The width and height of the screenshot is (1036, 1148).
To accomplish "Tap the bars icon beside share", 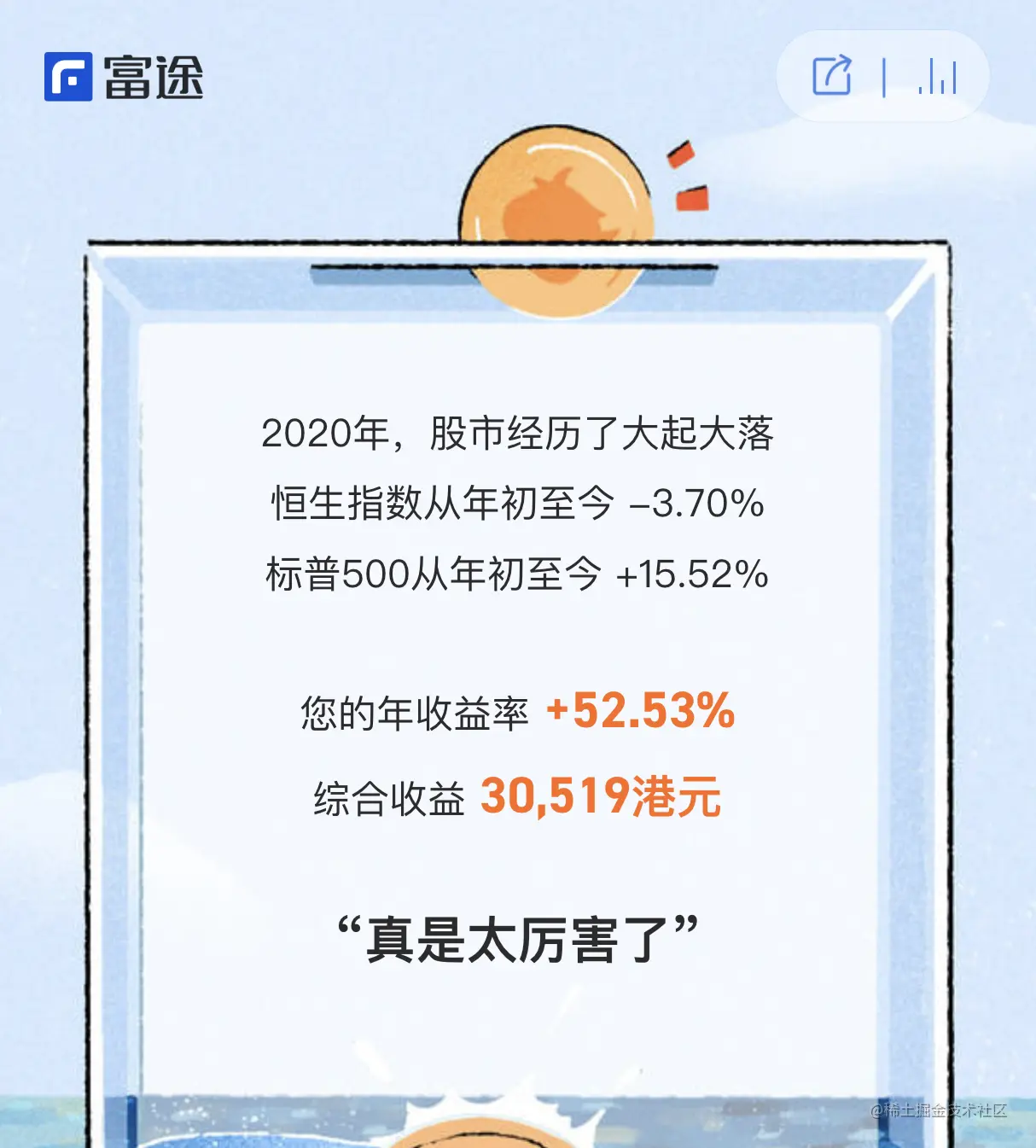I will coord(937,77).
